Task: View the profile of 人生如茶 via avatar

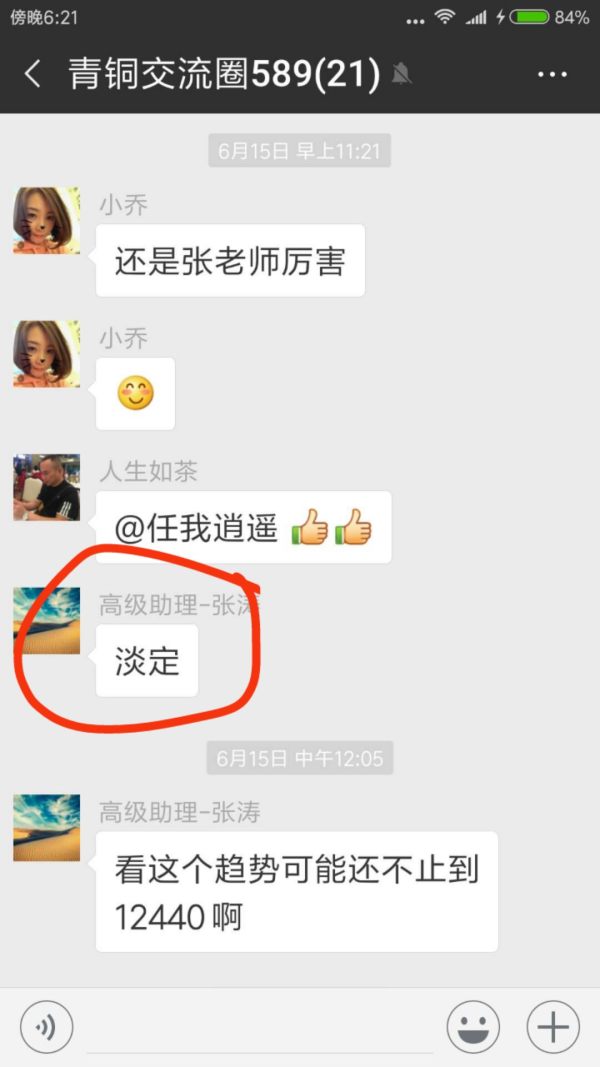Action: [46, 487]
